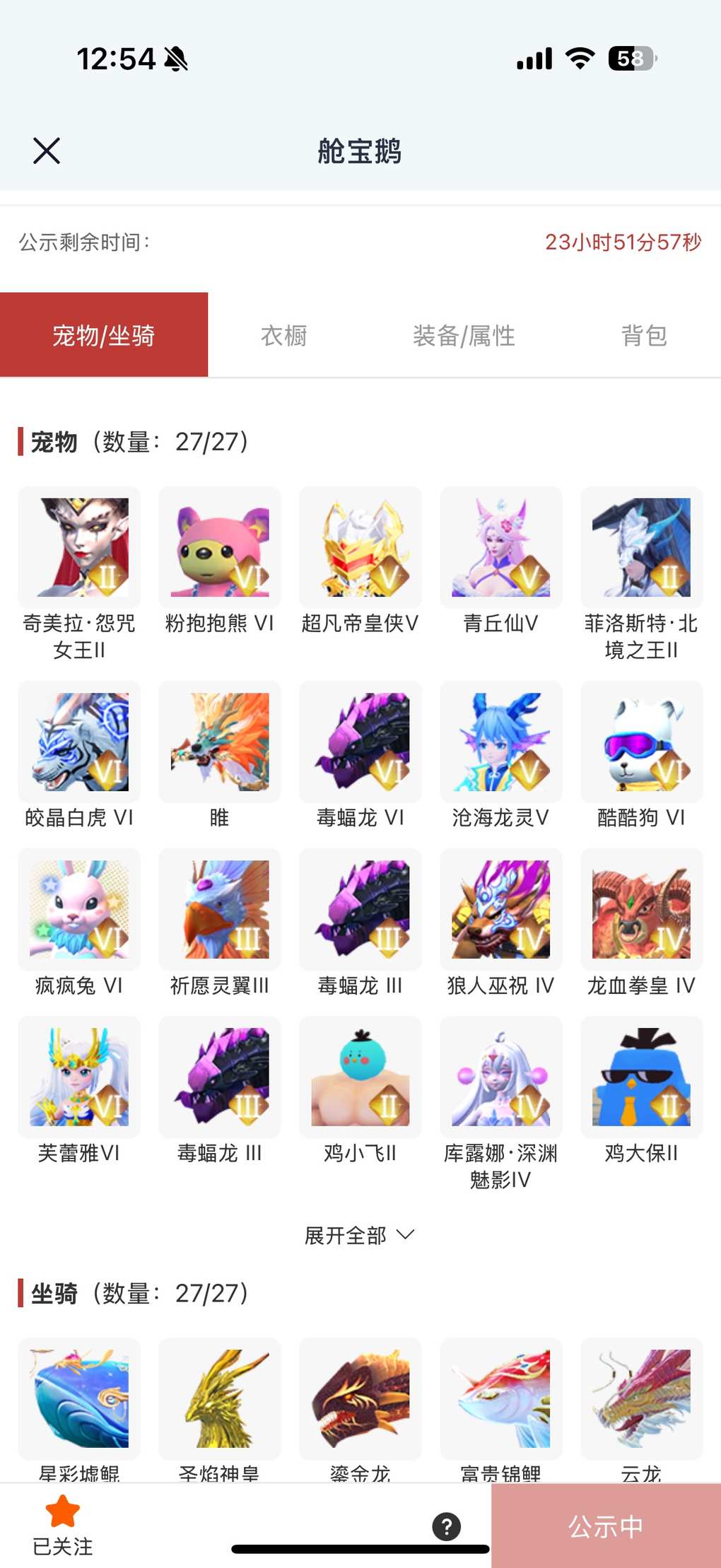View the 酷酷狗 VI pet

point(642,742)
